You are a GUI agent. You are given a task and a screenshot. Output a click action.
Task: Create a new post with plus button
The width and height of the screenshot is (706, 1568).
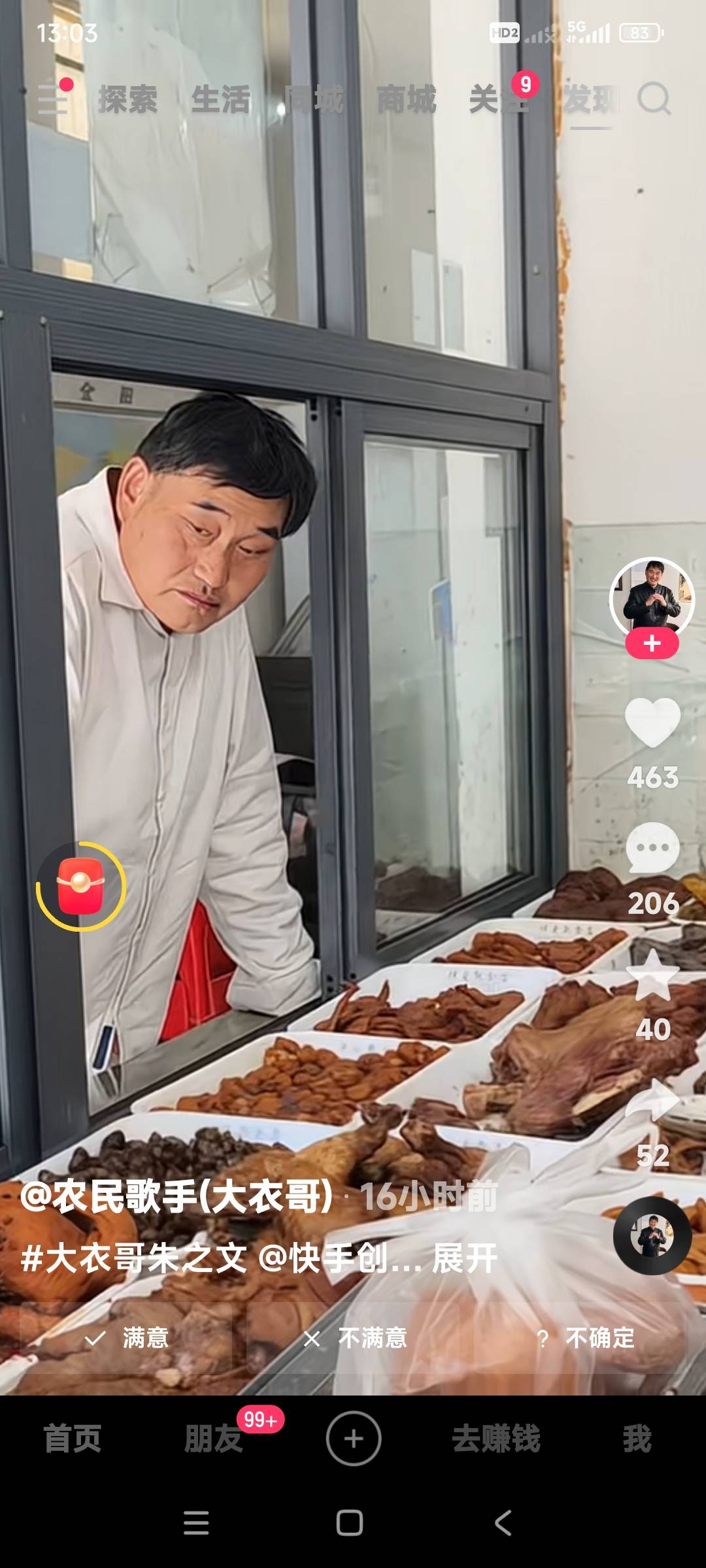point(354,1439)
